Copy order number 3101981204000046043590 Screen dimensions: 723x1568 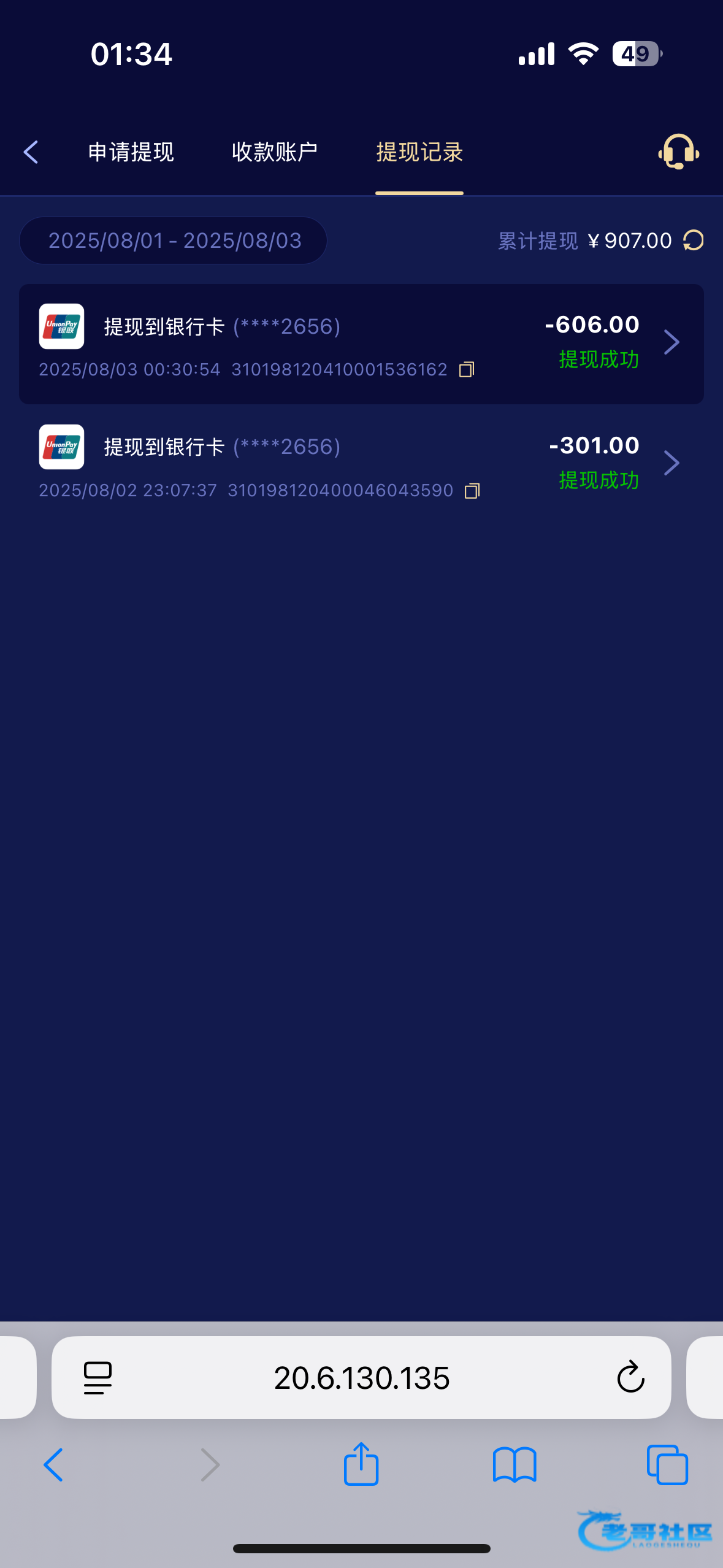[x=472, y=491]
